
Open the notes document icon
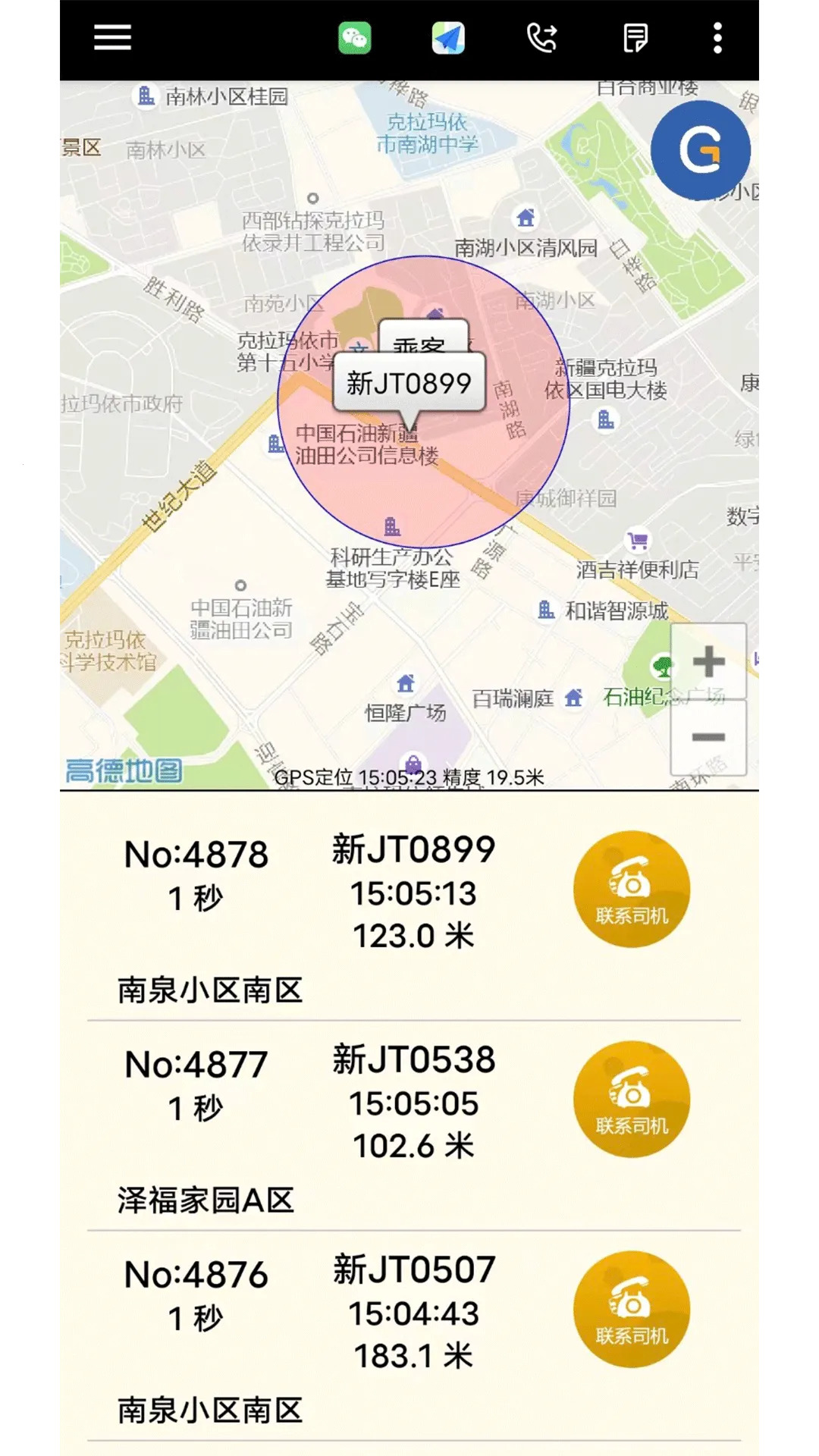click(x=635, y=38)
